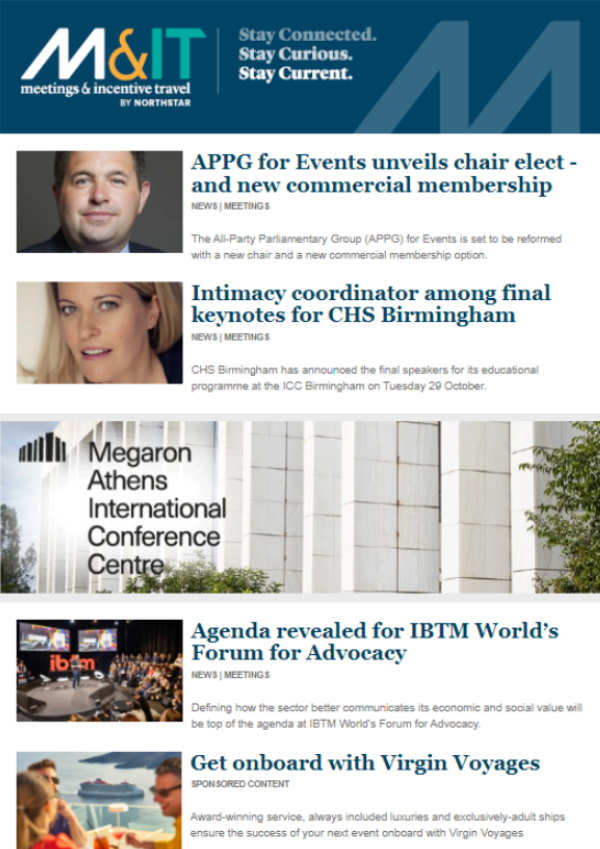This screenshot has width=600, height=849.
Task: Open Get onboard with Virgin Voyages headline
Action: pyautogui.click(x=365, y=763)
